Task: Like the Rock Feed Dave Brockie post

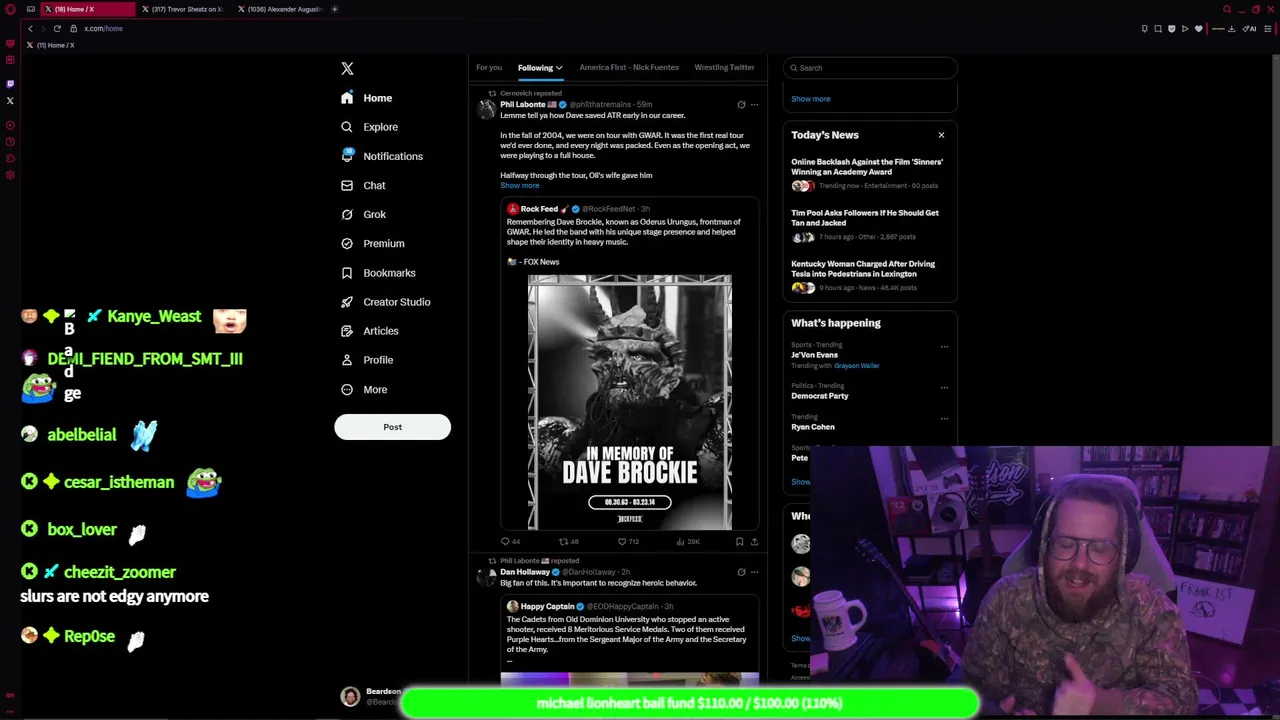Action: tap(622, 542)
